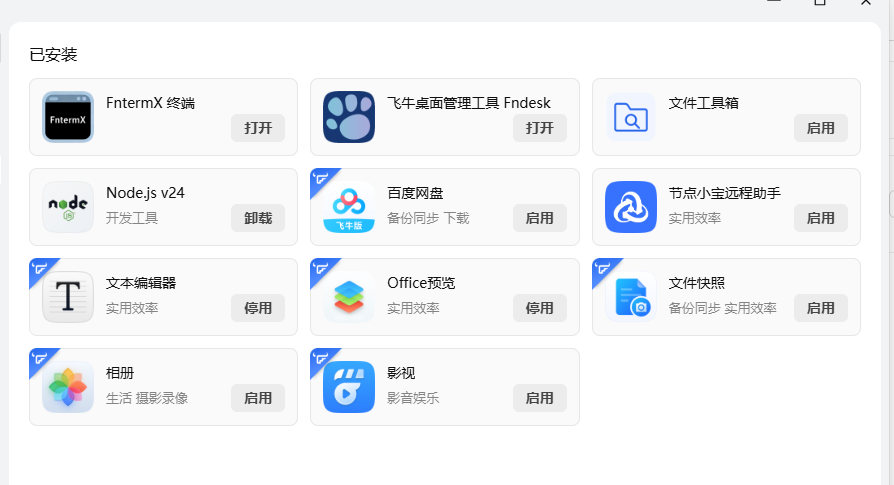Enable the 文件工具箱 app

point(820,128)
